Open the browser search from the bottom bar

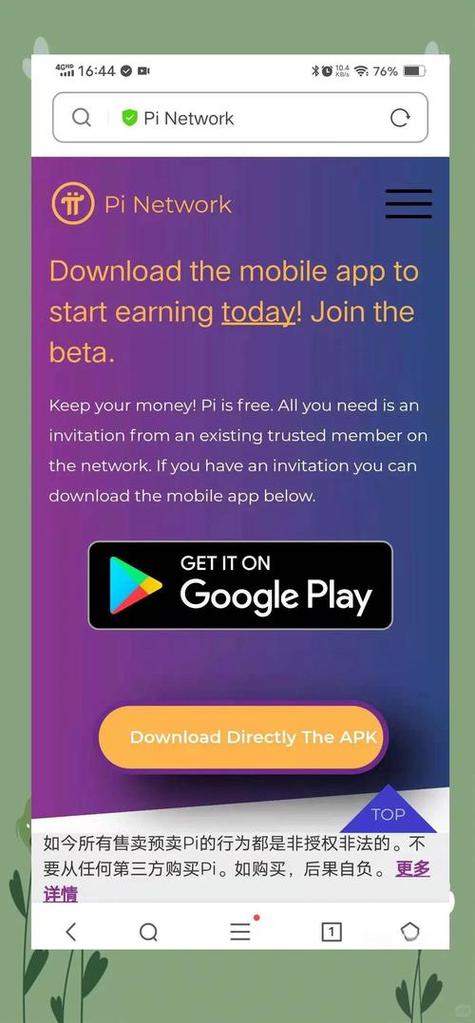click(149, 932)
